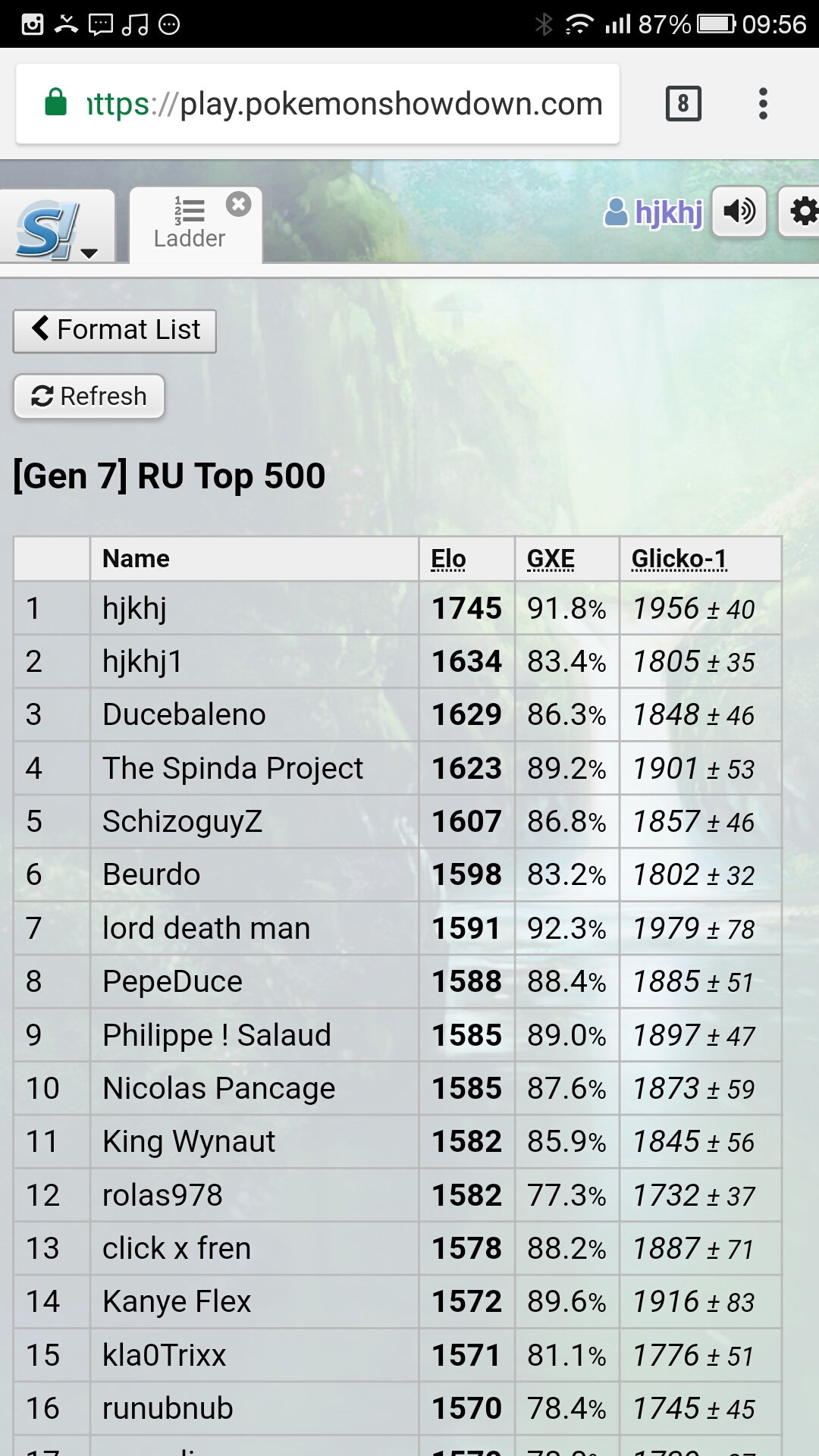Open the browser tab switcher

point(683,104)
